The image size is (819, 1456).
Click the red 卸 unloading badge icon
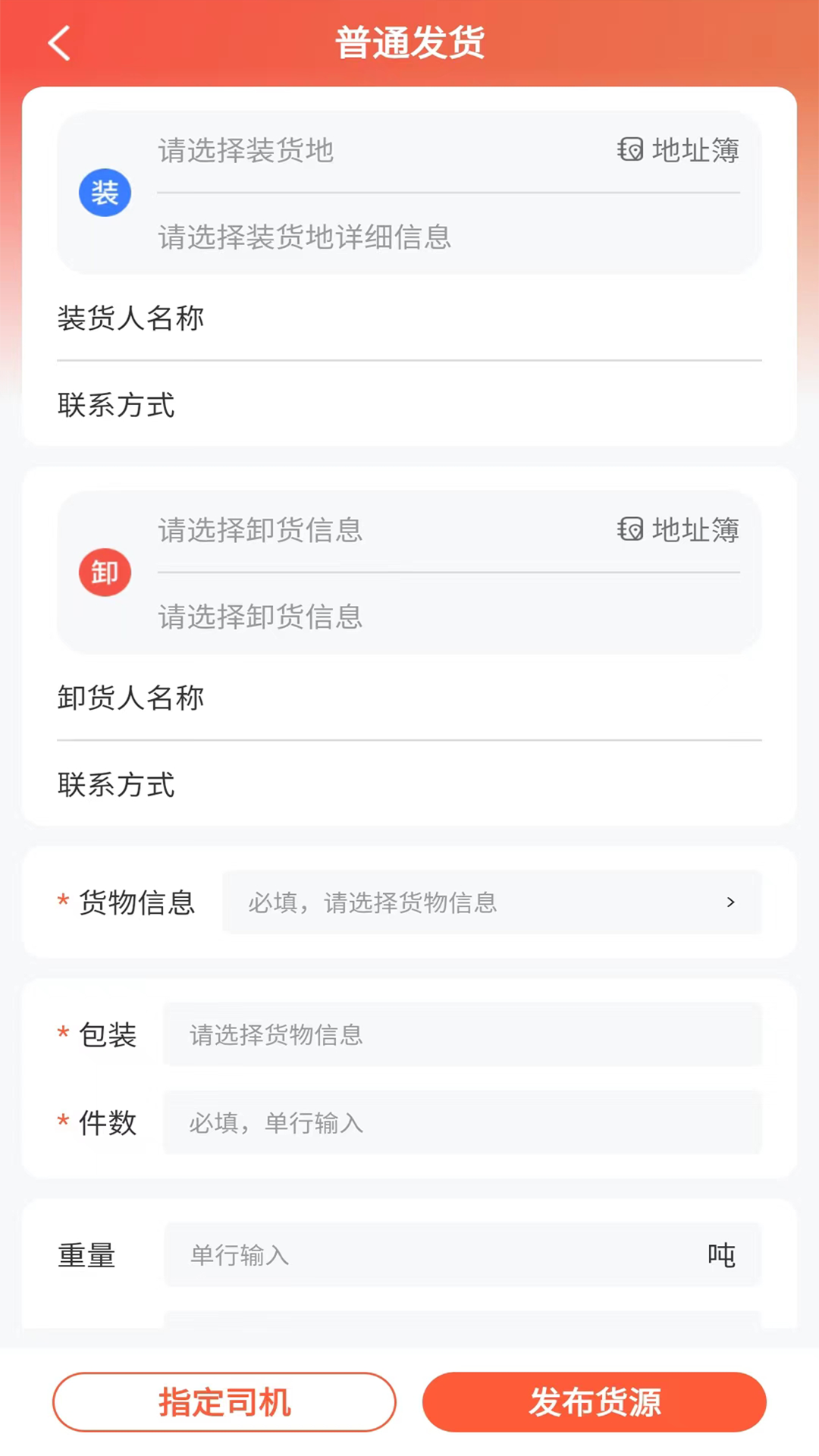coord(105,573)
